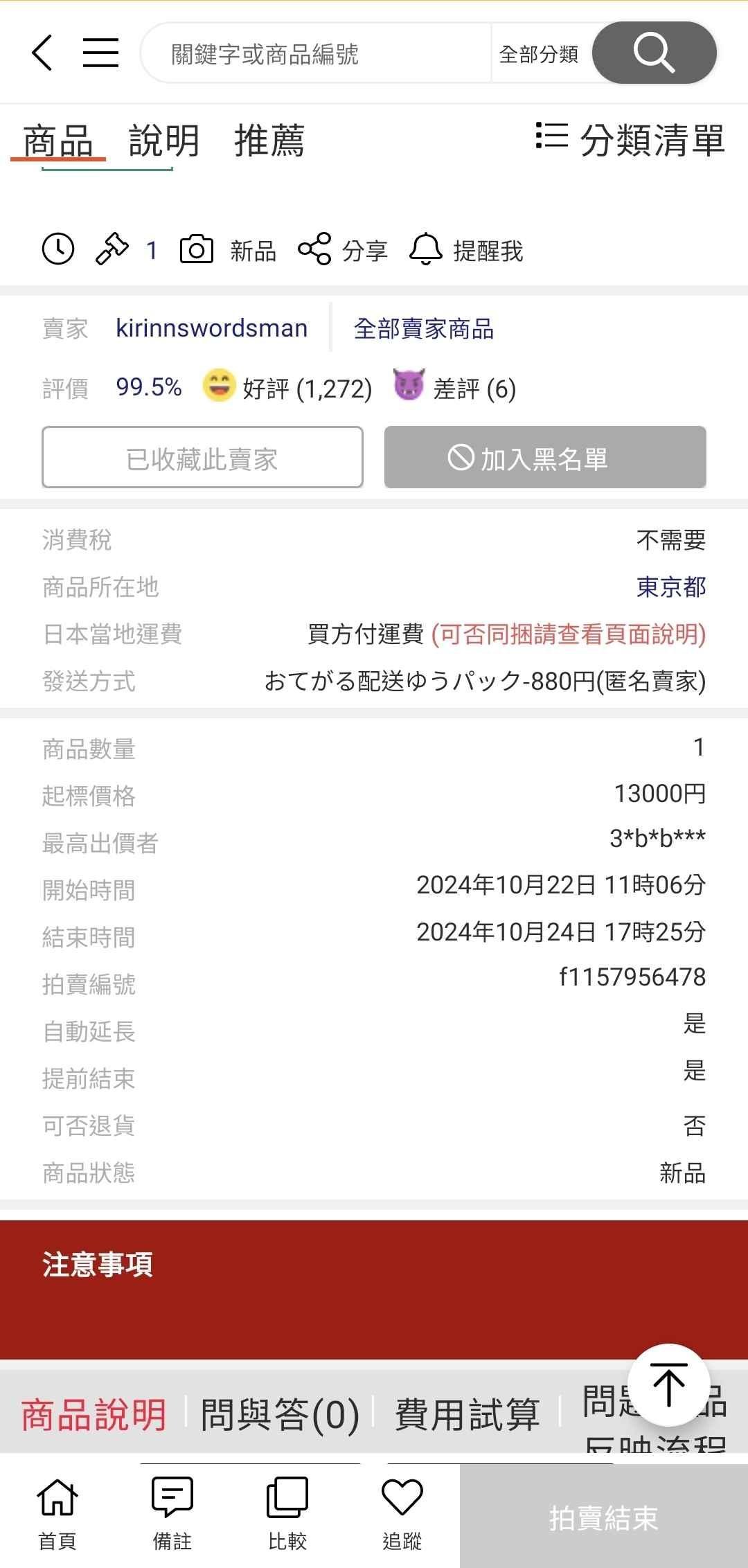Focus the keyword or item number field
Screen dimensions: 748x1568
click(315, 54)
